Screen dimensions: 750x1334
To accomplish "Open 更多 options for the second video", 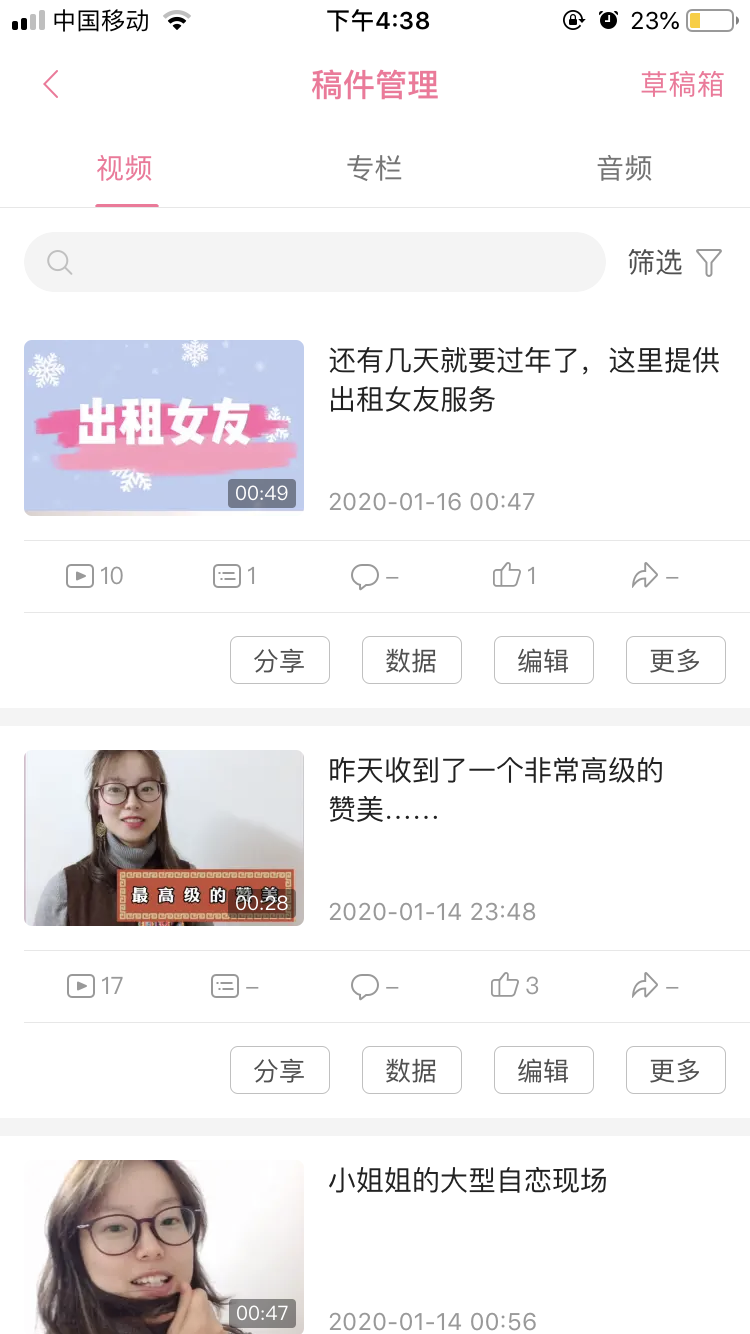I will pos(676,1070).
